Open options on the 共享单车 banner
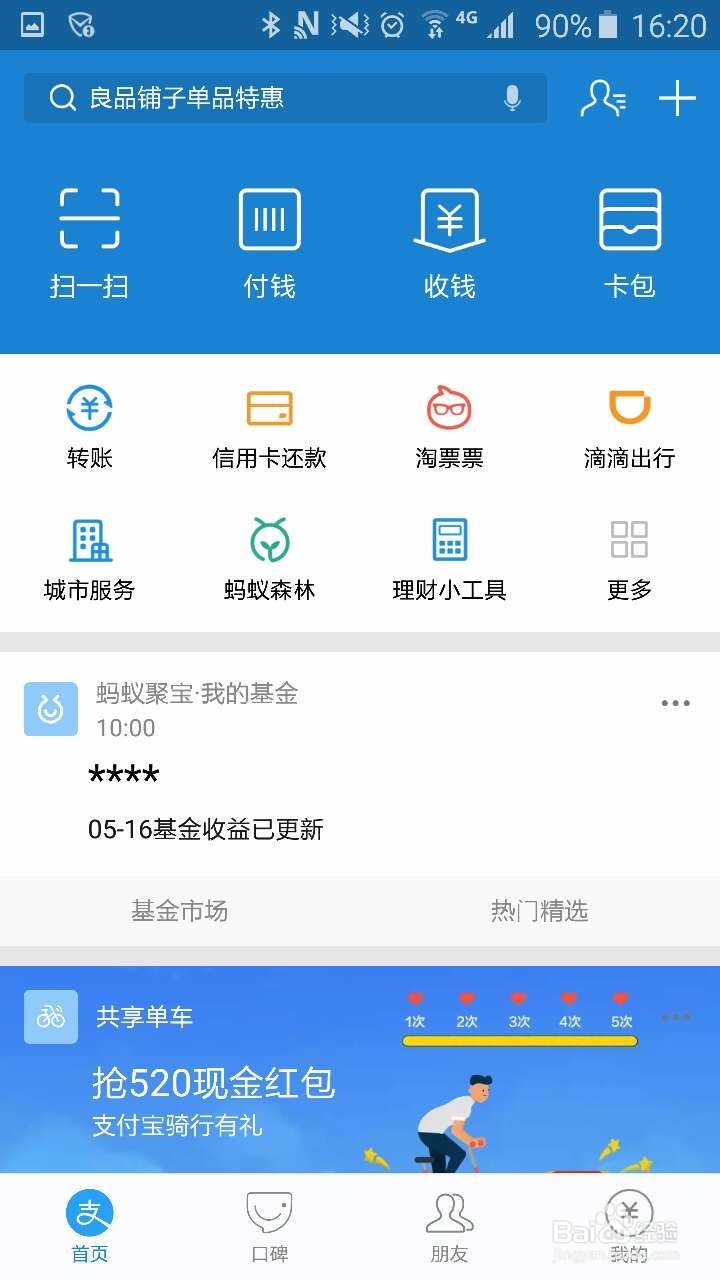Screen dimensions: 720x1280 pos(676,1017)
